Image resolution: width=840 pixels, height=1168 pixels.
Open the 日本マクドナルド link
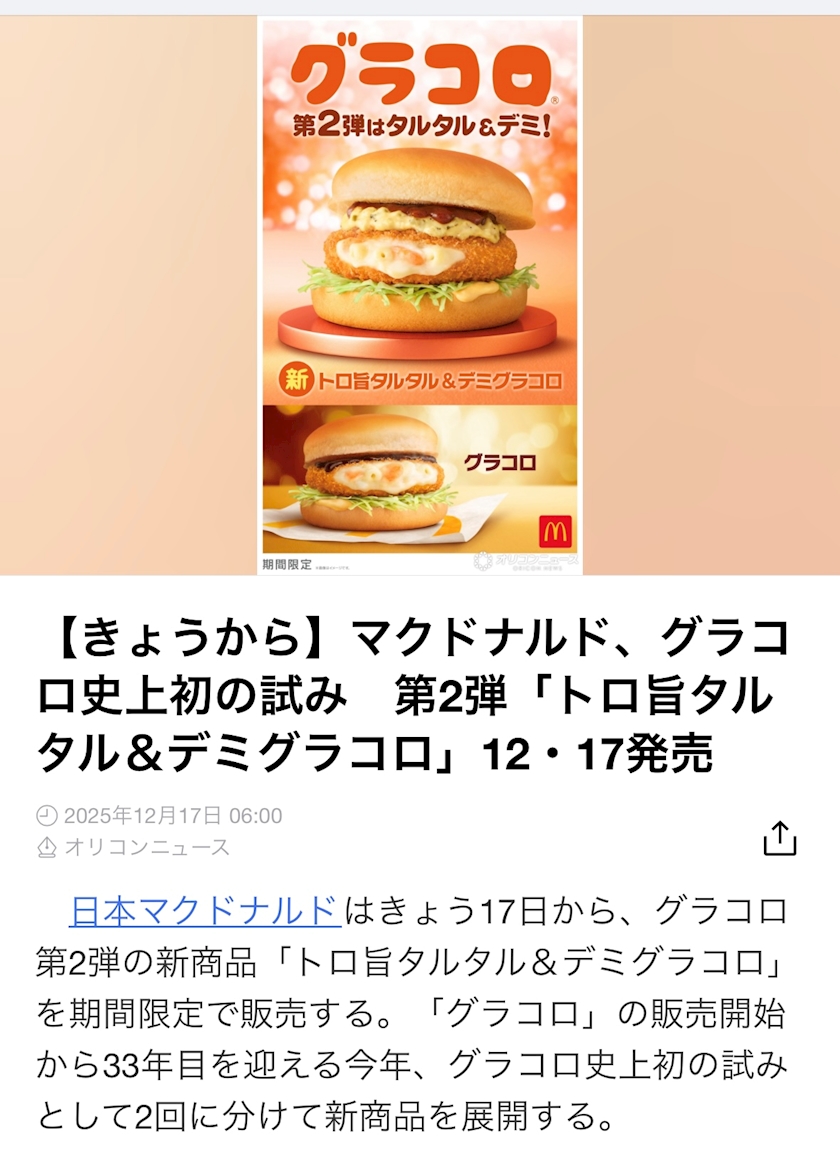point(205,912)
